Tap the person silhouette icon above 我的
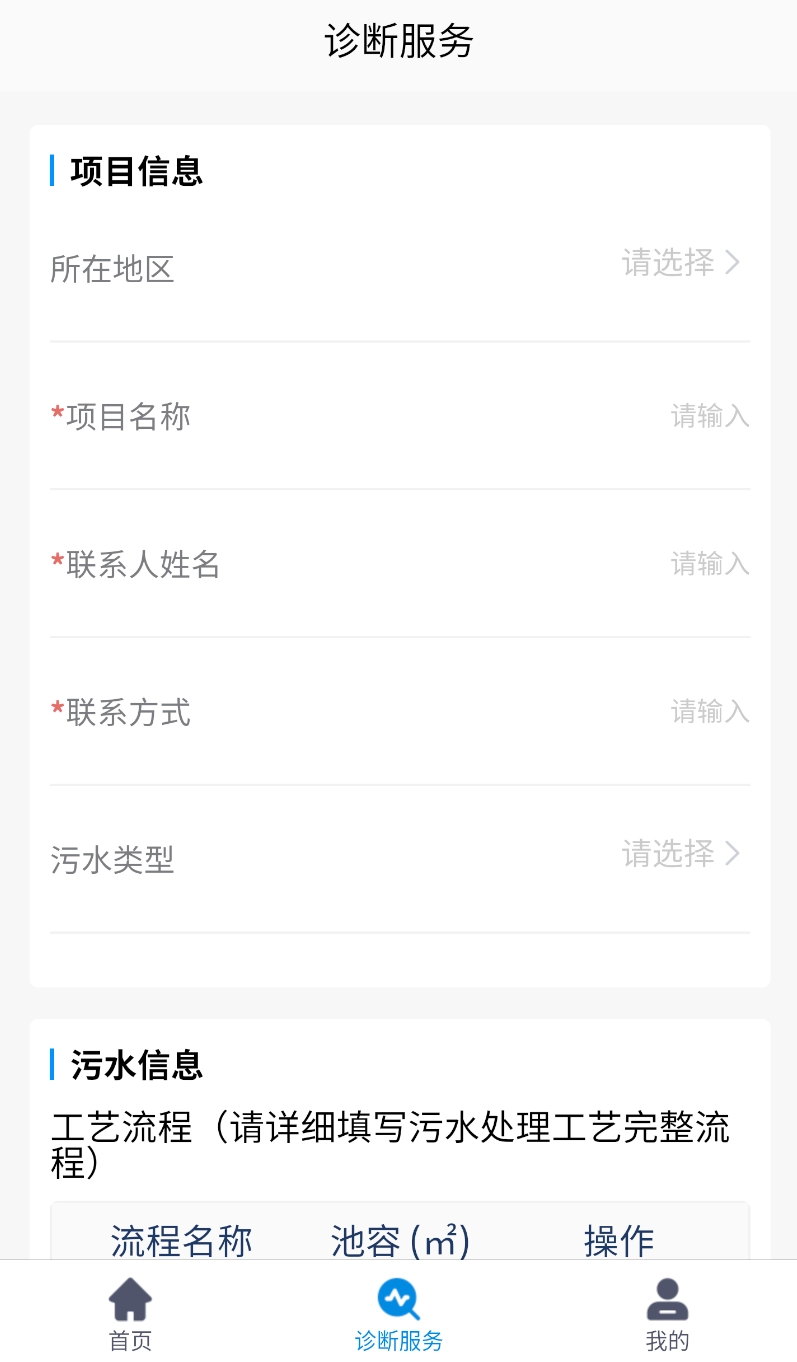Image resolution: width=797 pixels, height=1362 pixels. point(665,1297)
